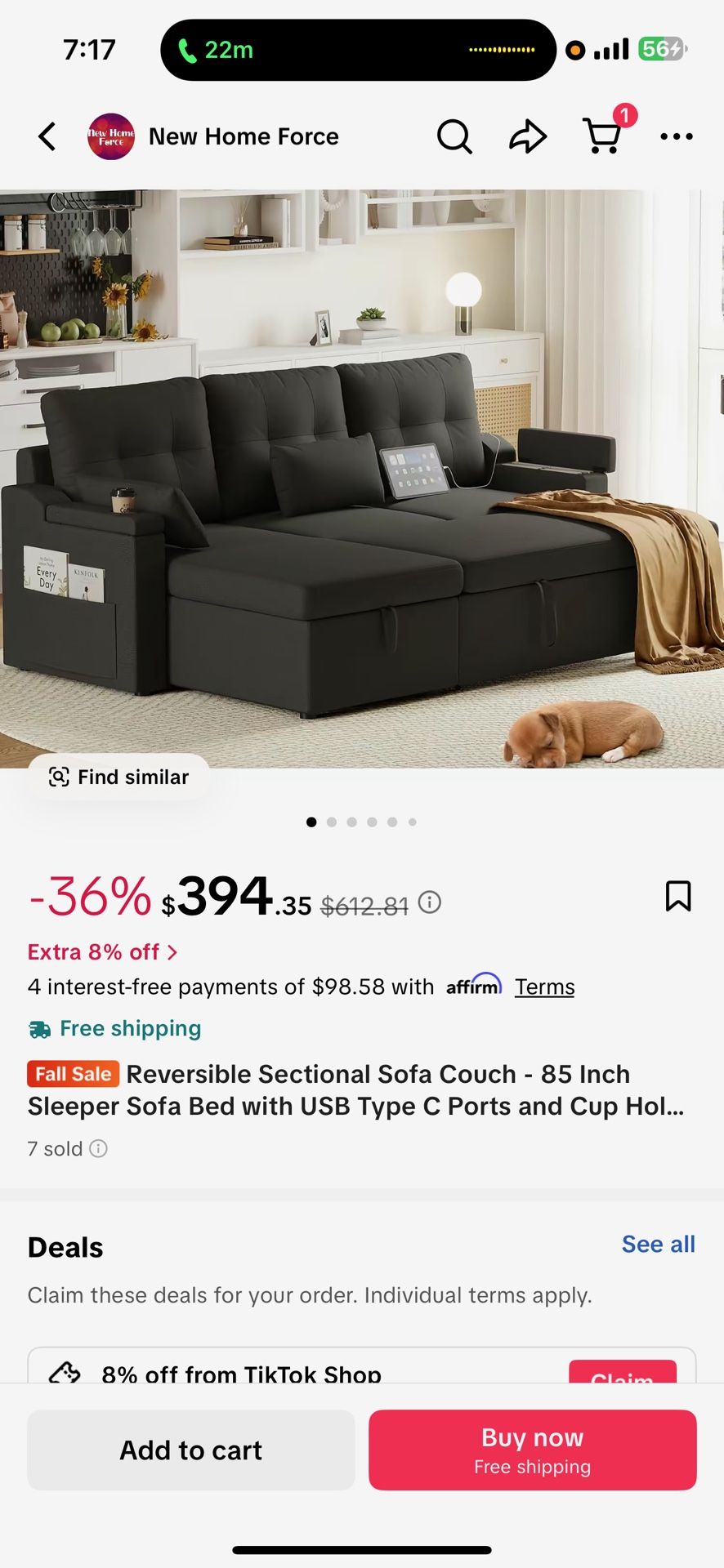The height and width of the screenshot is (1568, 724).
Task: Bookmark this product
Action: (678, 896)
